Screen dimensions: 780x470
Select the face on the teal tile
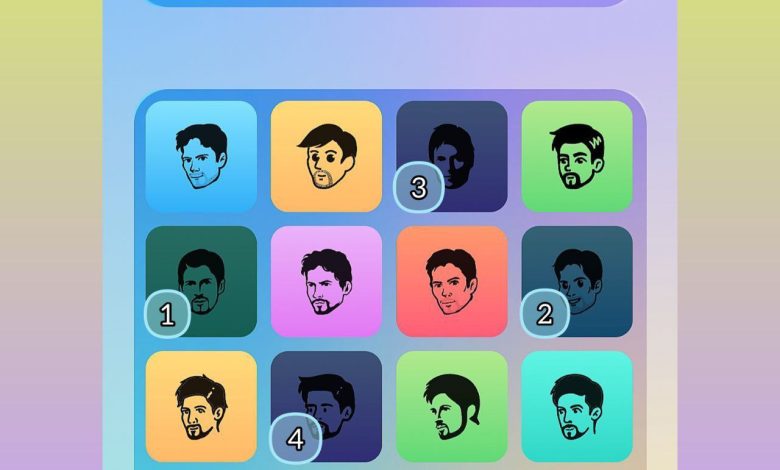[x=577, y=406]
